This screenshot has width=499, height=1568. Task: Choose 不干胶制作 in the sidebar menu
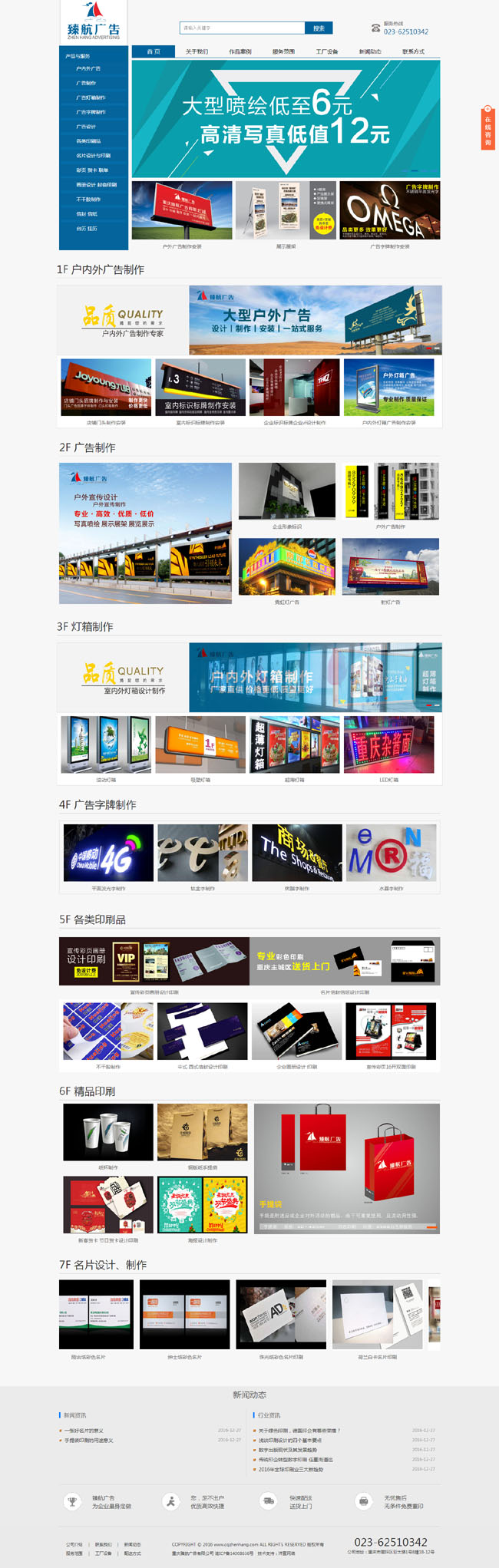coord(88,199)
